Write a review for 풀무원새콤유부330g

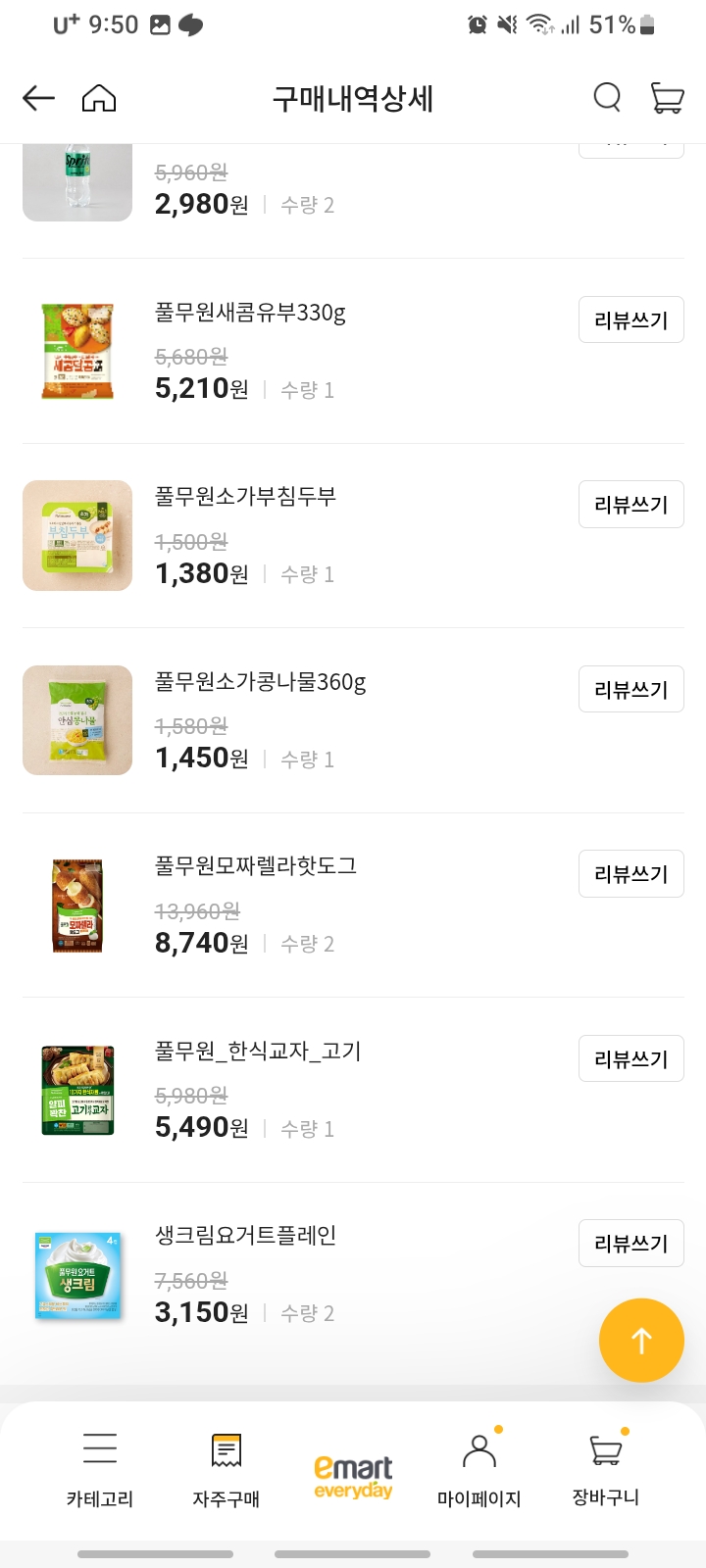coord(630,319)
